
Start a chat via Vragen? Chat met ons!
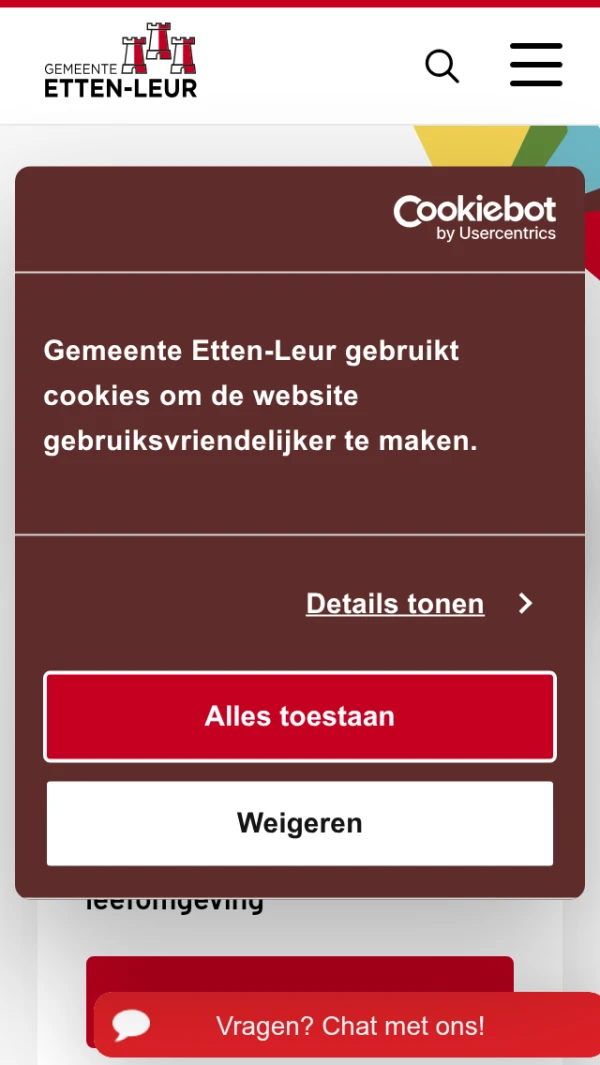point(349,1025)
